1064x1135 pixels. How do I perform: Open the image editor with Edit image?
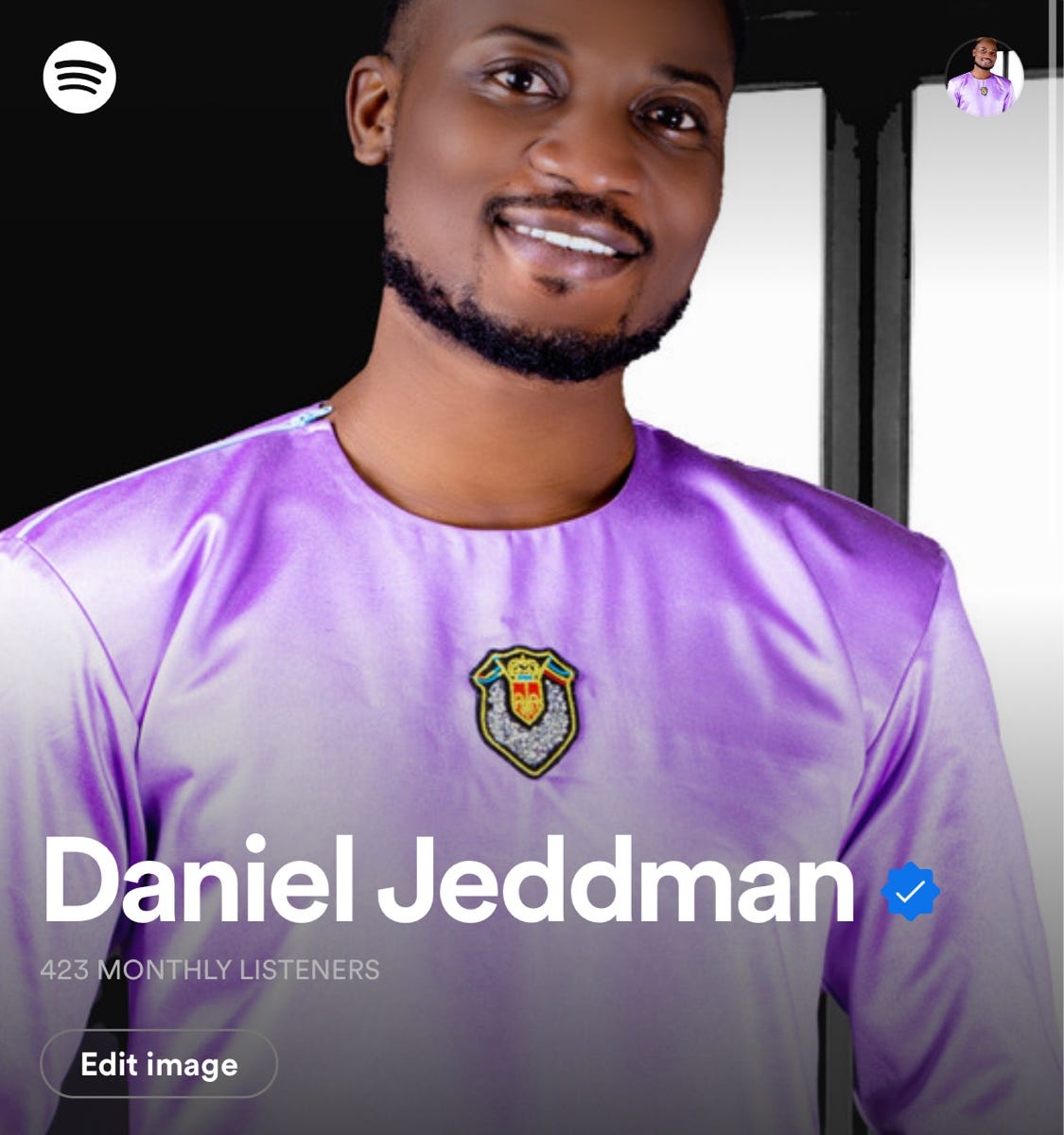pyautogui.click(x=158, y=1064)
